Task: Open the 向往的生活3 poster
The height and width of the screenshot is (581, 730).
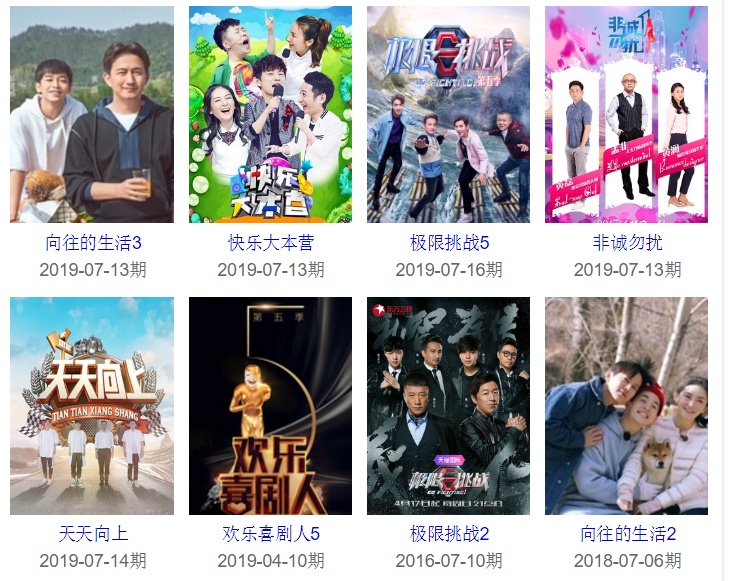Action: pos(92,114)
